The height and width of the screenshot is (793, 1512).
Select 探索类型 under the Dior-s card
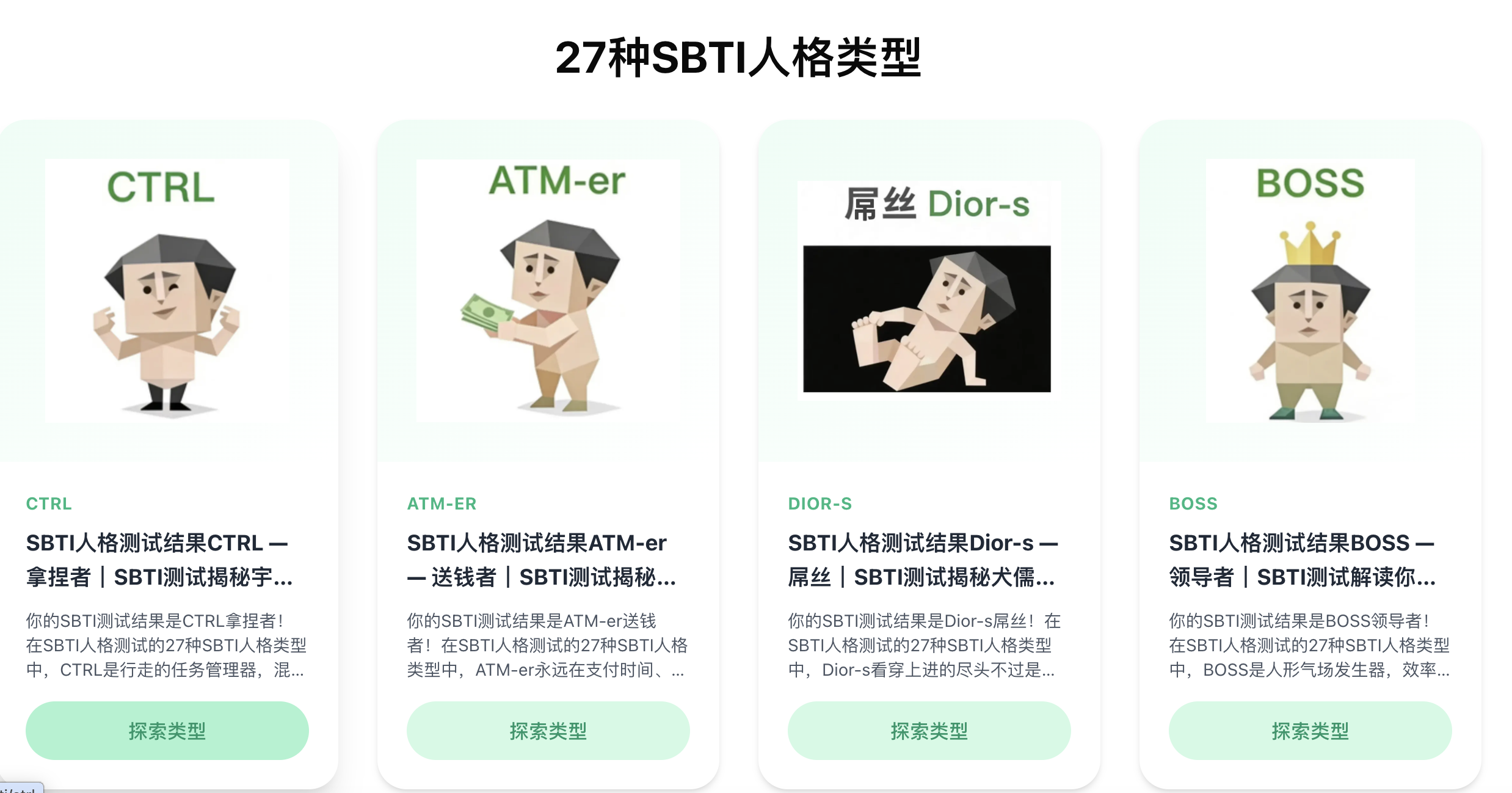(x=929, y=730)
